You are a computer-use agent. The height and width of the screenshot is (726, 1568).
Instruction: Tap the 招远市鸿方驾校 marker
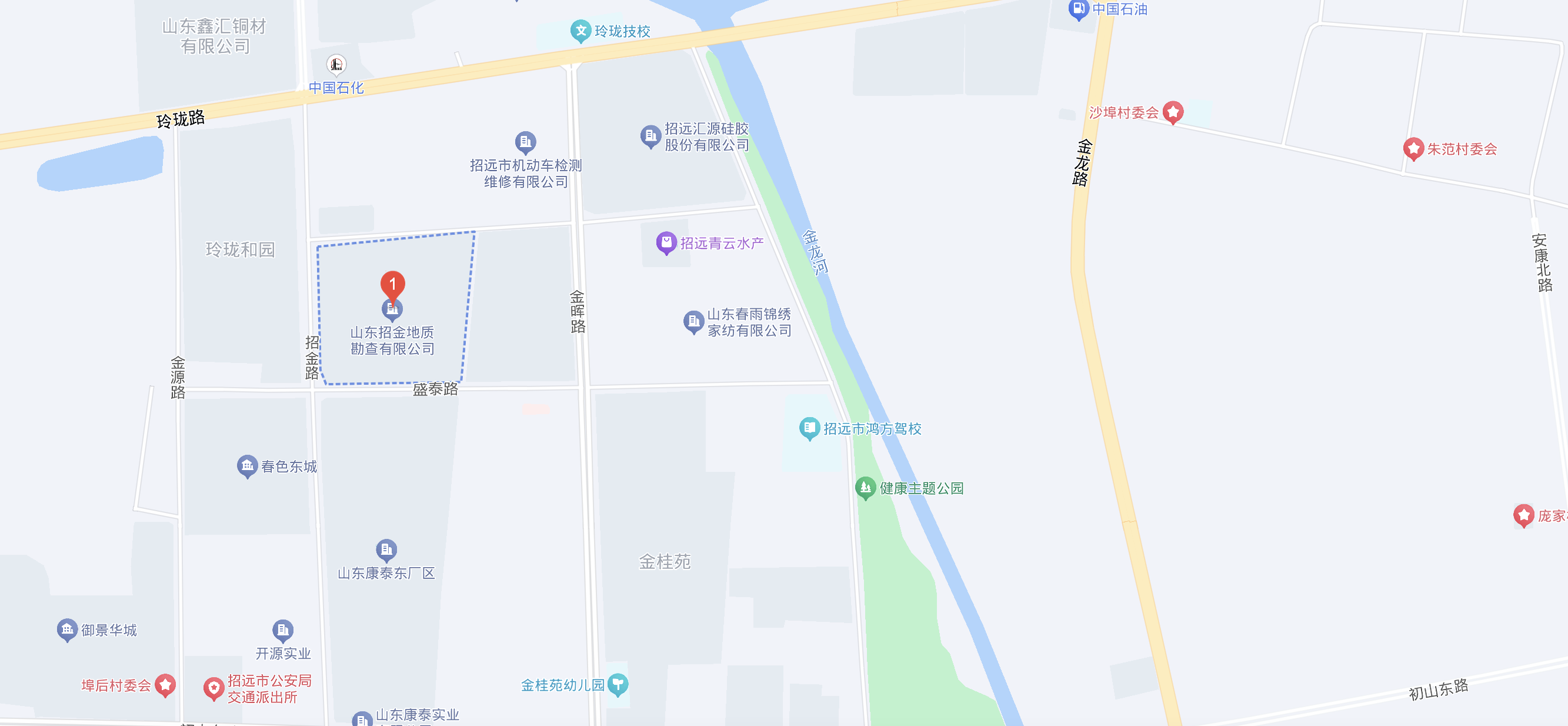809,428
